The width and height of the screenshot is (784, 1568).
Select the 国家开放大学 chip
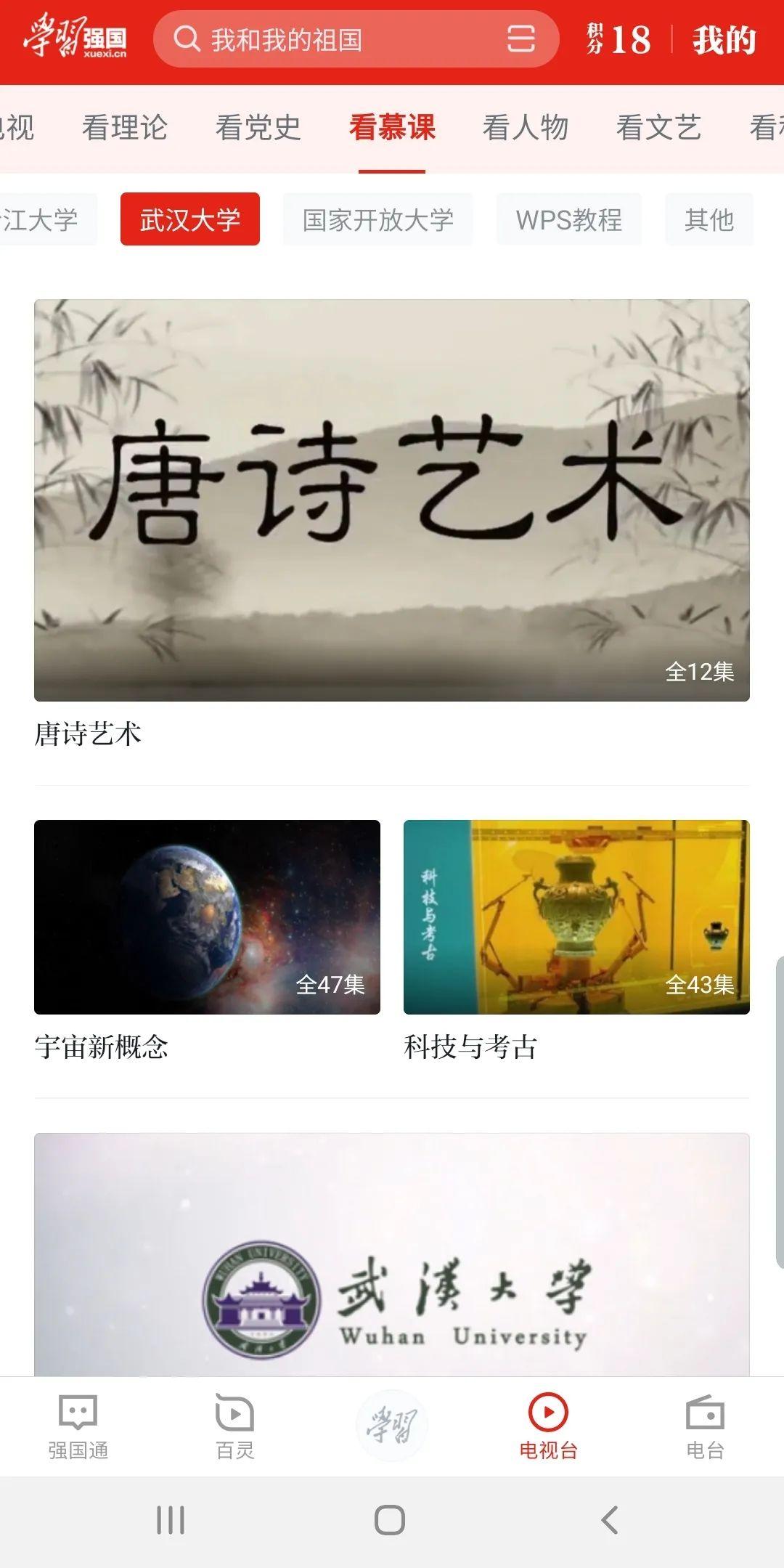coord(377,219)
